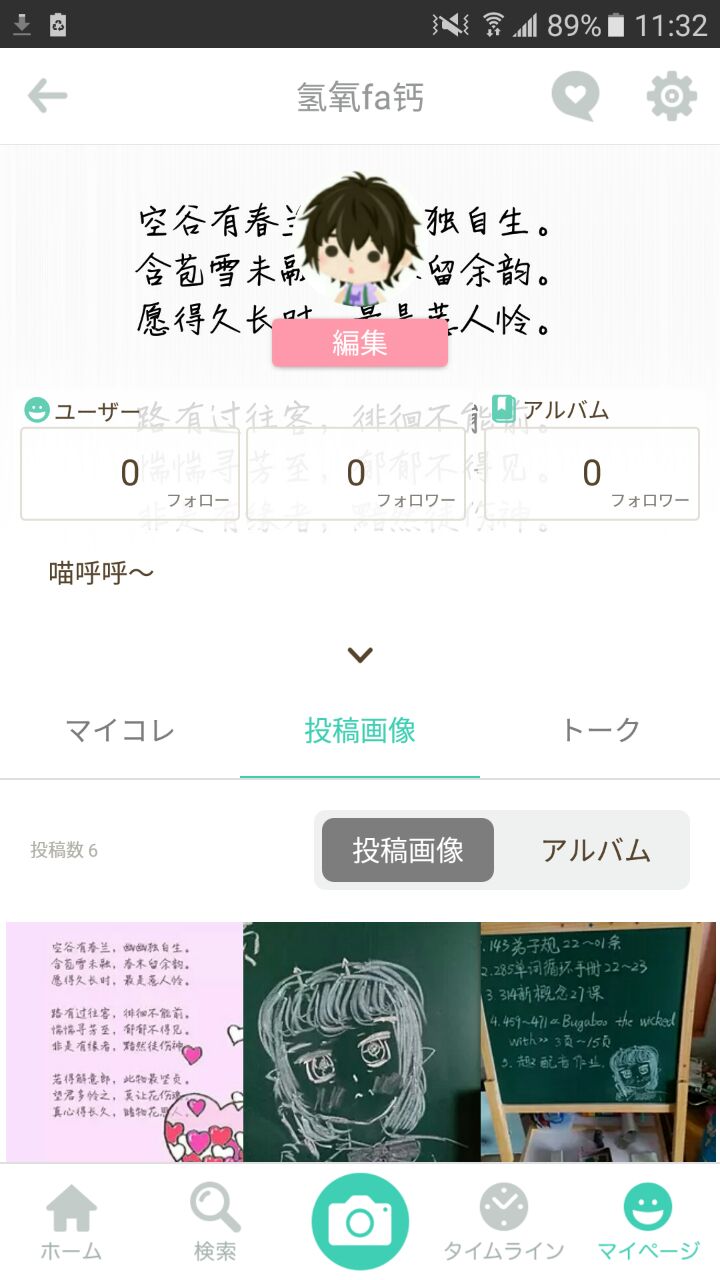Image resolution: width=720 pixels, height=1280 pixels.
Task: Switch to the トーク tab
Action: point(600,731)
